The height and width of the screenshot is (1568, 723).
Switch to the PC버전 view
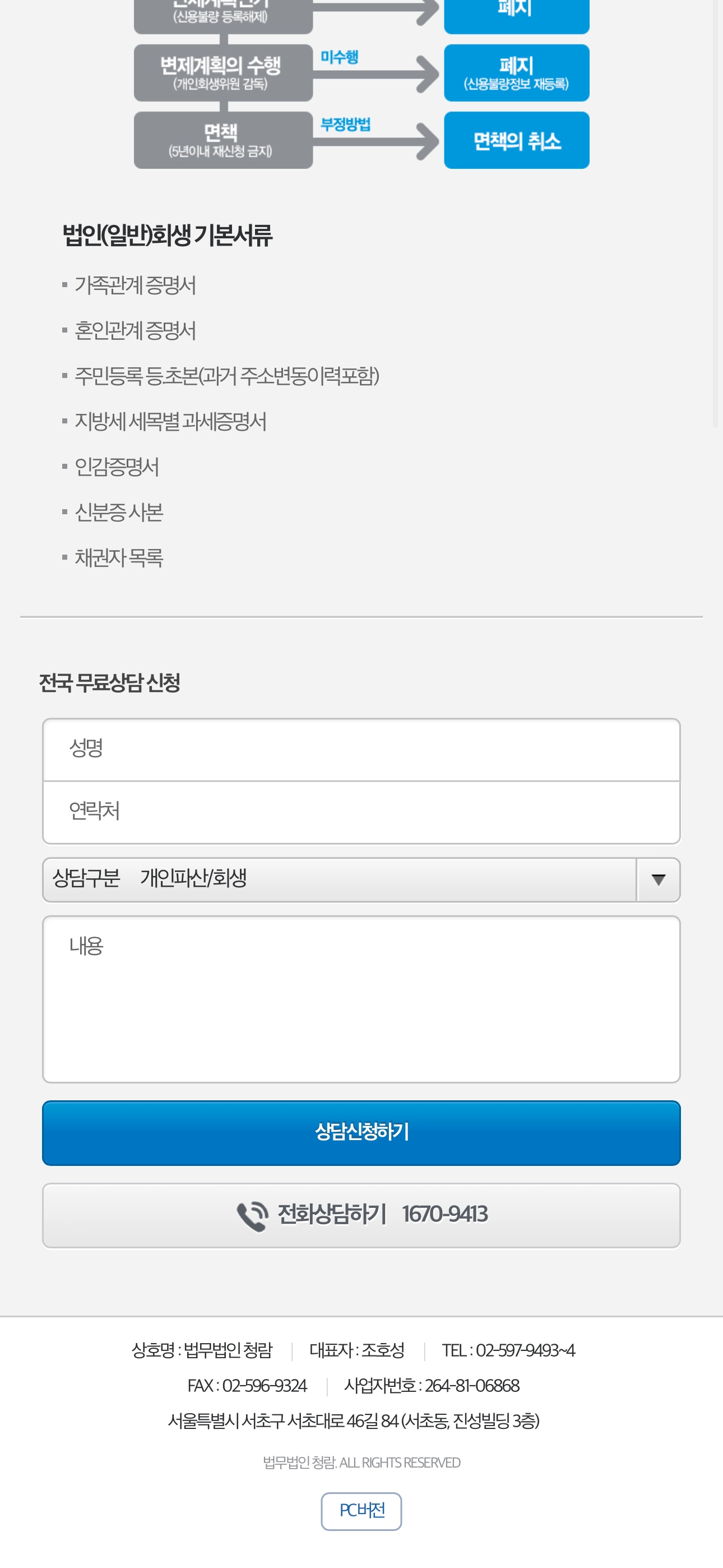361,1512
